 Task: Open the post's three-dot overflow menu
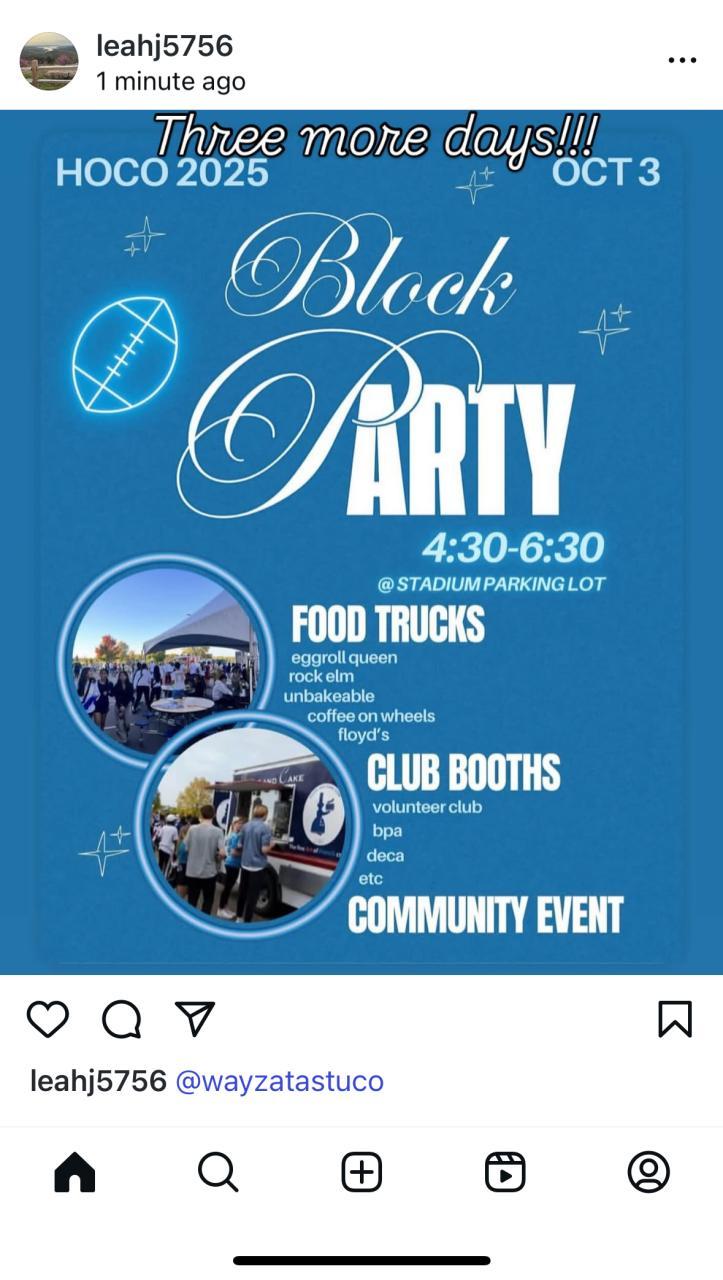(682, 61)
